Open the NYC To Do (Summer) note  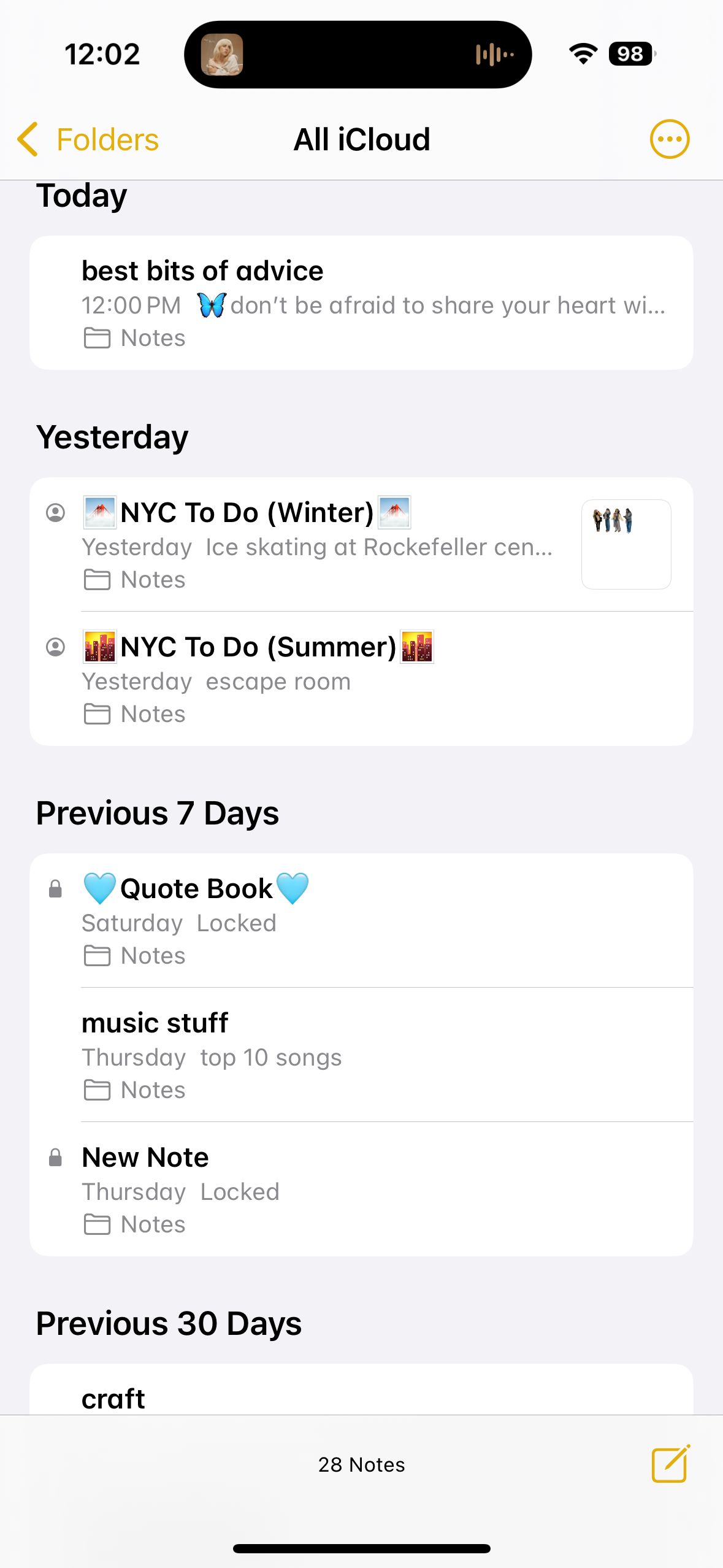[x=361, y=678]
